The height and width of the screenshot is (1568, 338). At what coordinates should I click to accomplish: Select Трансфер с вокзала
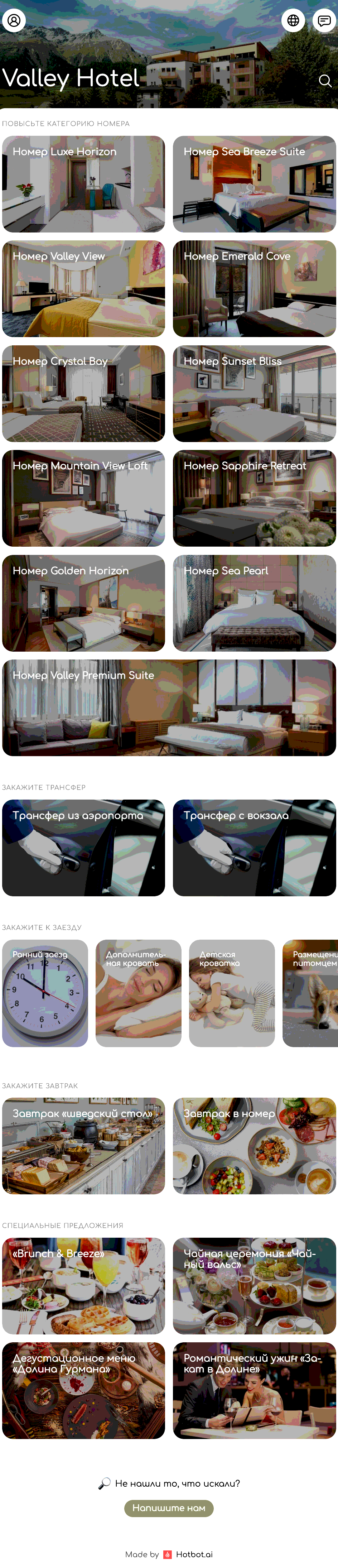click(x=254, y=847)
